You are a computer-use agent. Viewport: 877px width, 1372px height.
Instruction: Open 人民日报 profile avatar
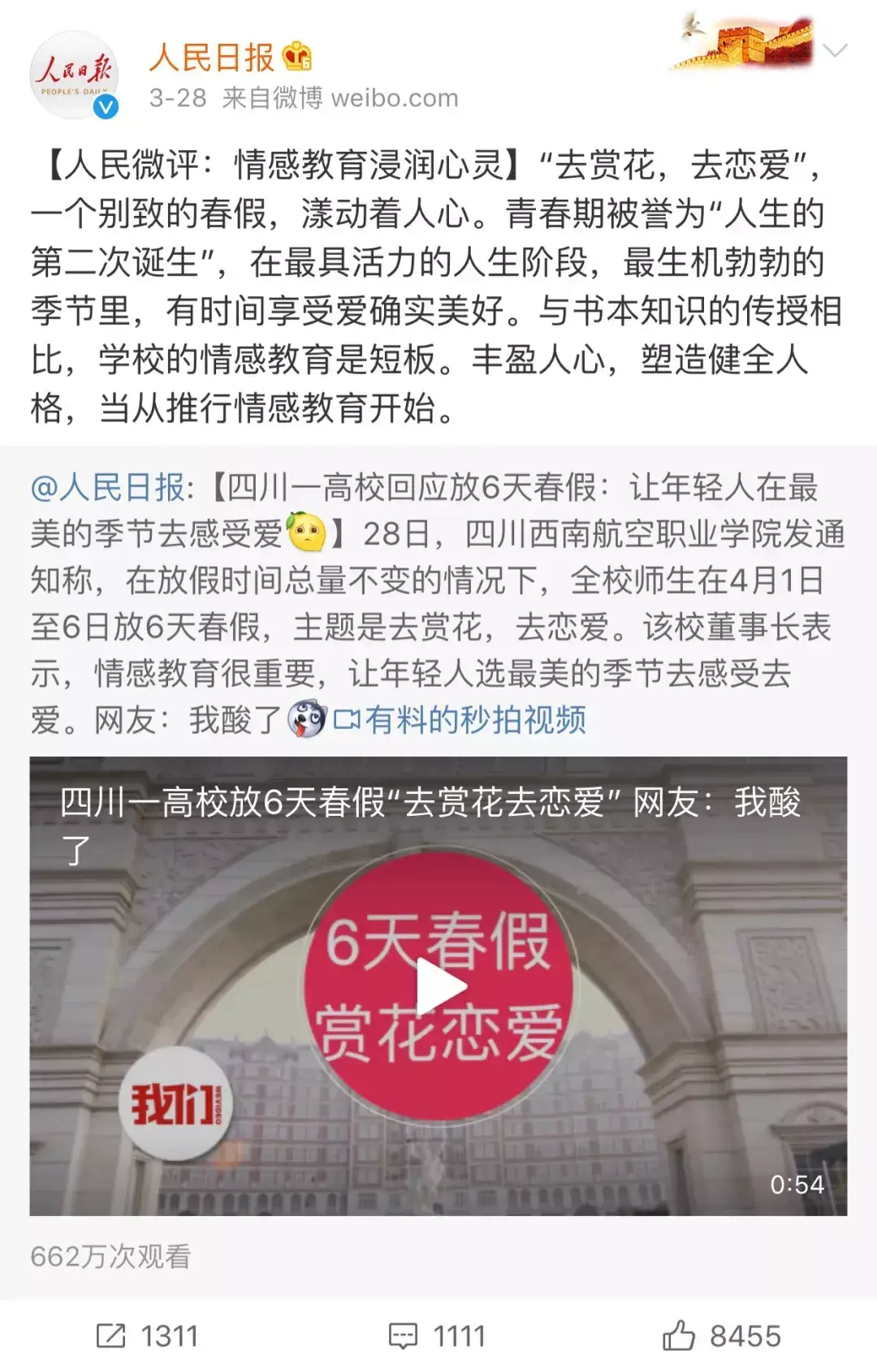pyautogui.click(x=74, y=75)
